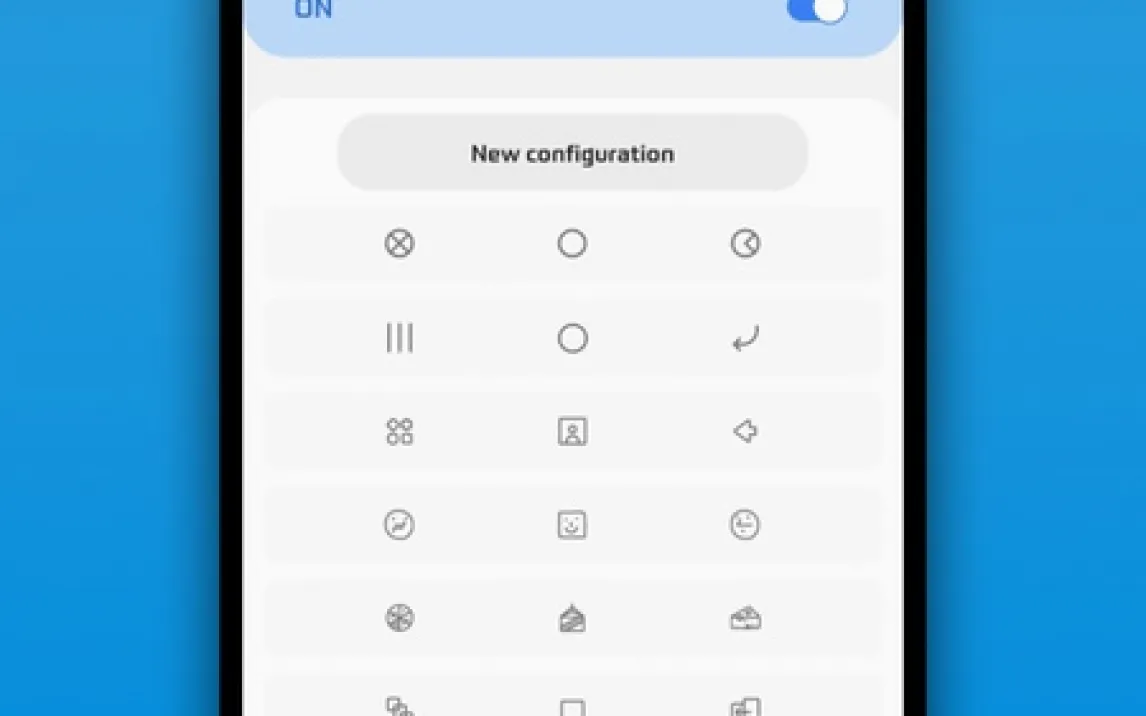
Task: Create a New configuration
Action: pyautogui.click(x=572, y=153)
